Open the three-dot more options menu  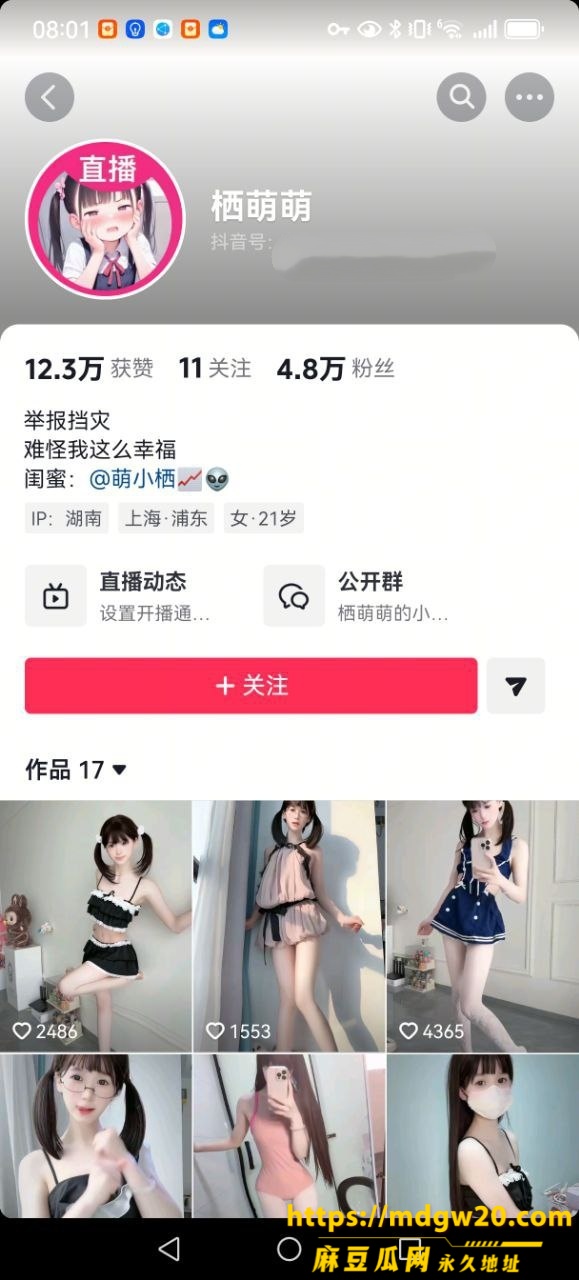click(x=530, y=98)
